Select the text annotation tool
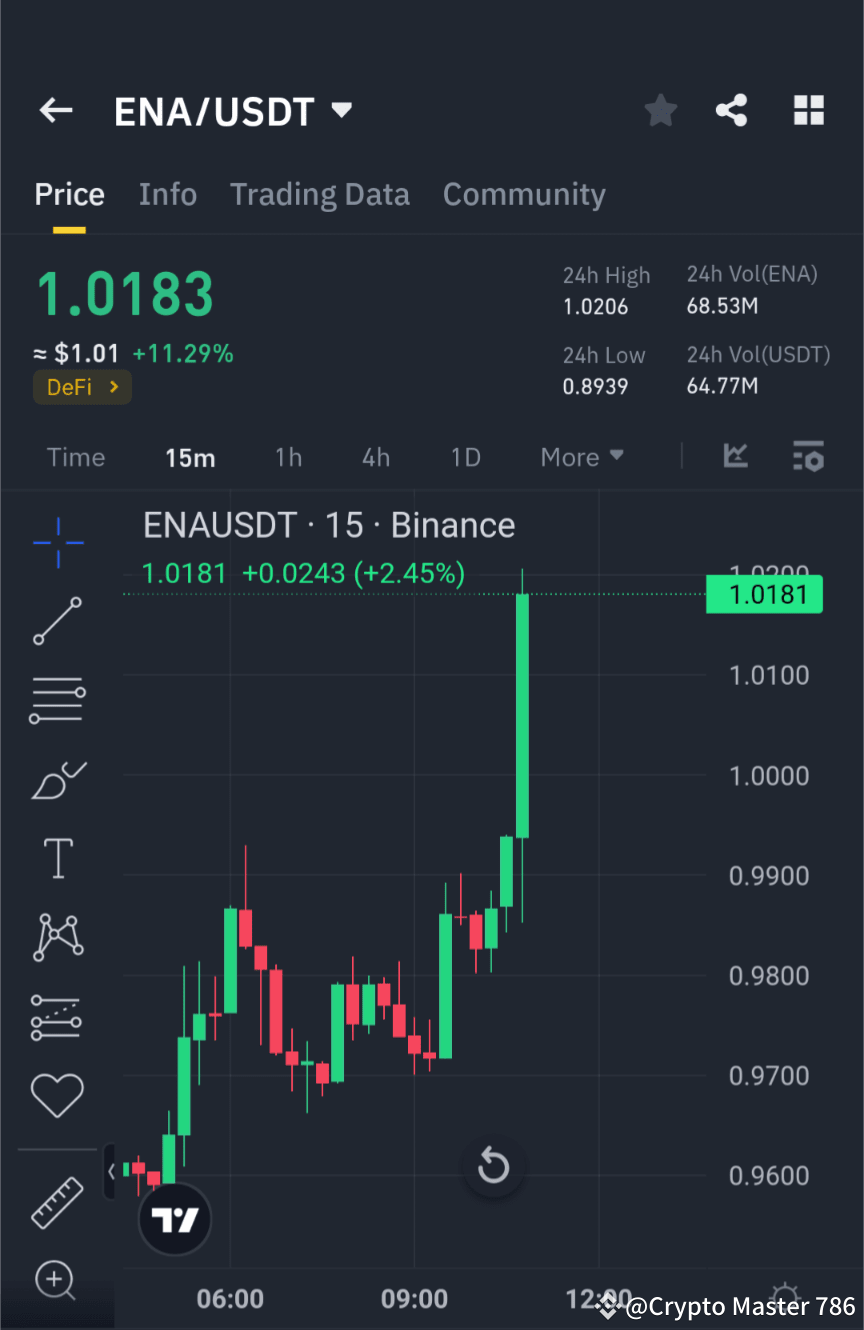Viewport: 864px width, 1330px height. pyautogui.click(x=57, y=858)
